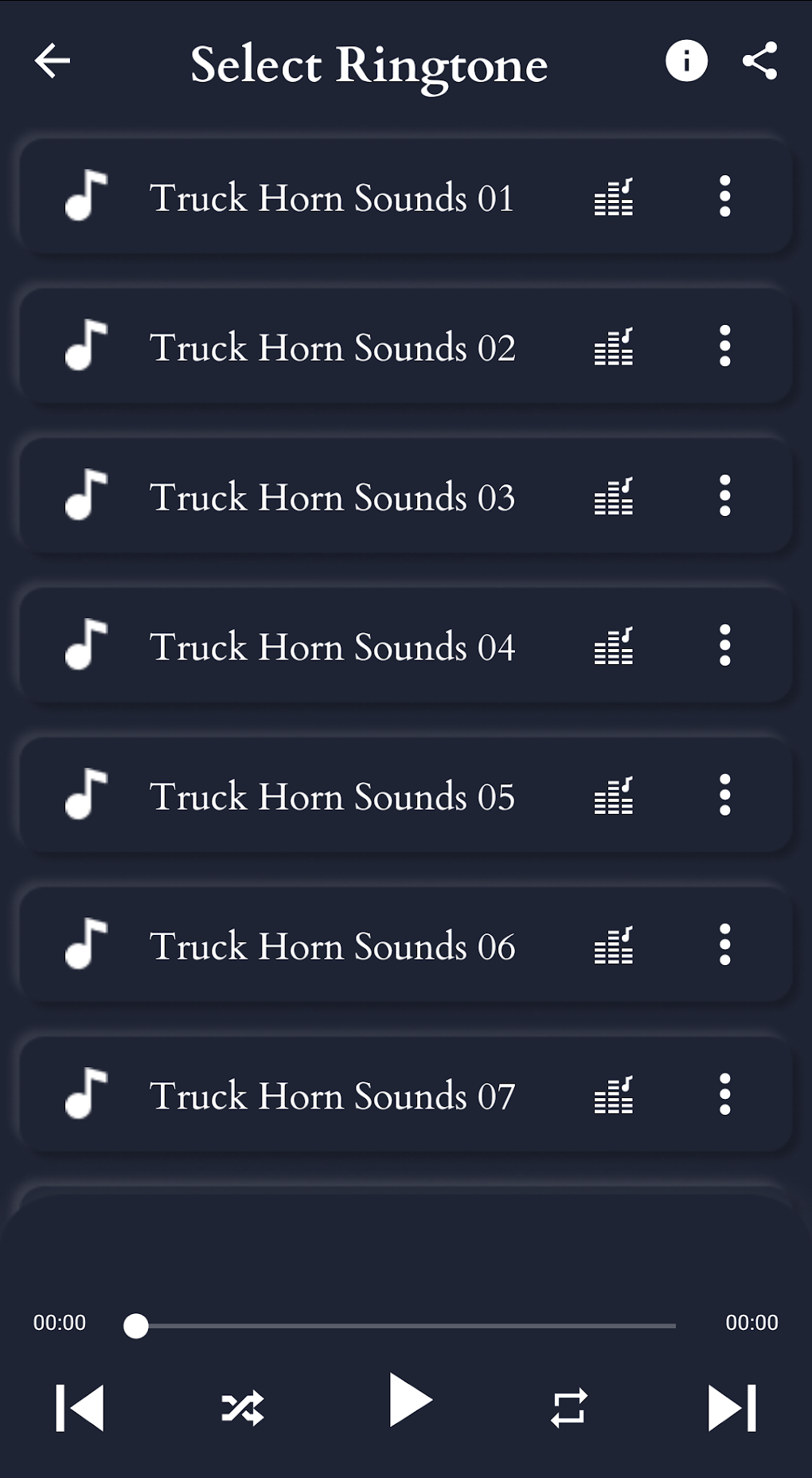
Task: Open the info icon
Action: (686, 61)
